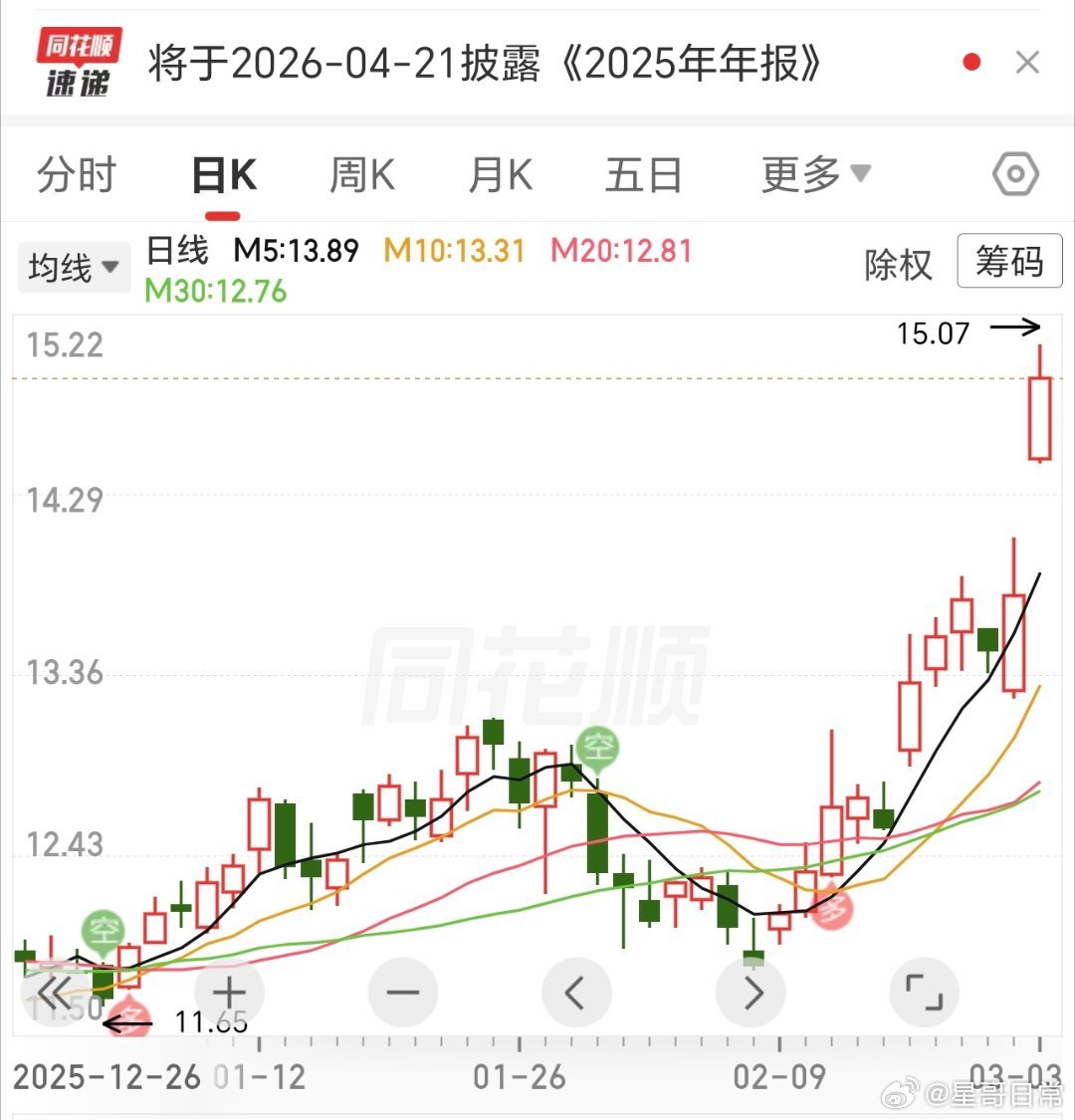Open the 均线 moving average dropdown
The width and height of the screenshot is (1075, 1120).
click(73, 267)
